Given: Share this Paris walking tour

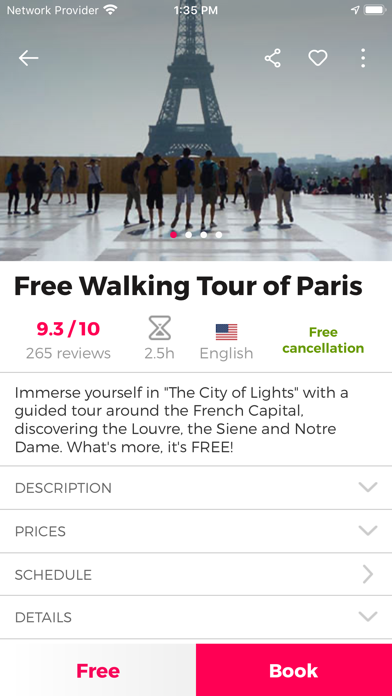Looking at the screenshot, I should [273, 58].
